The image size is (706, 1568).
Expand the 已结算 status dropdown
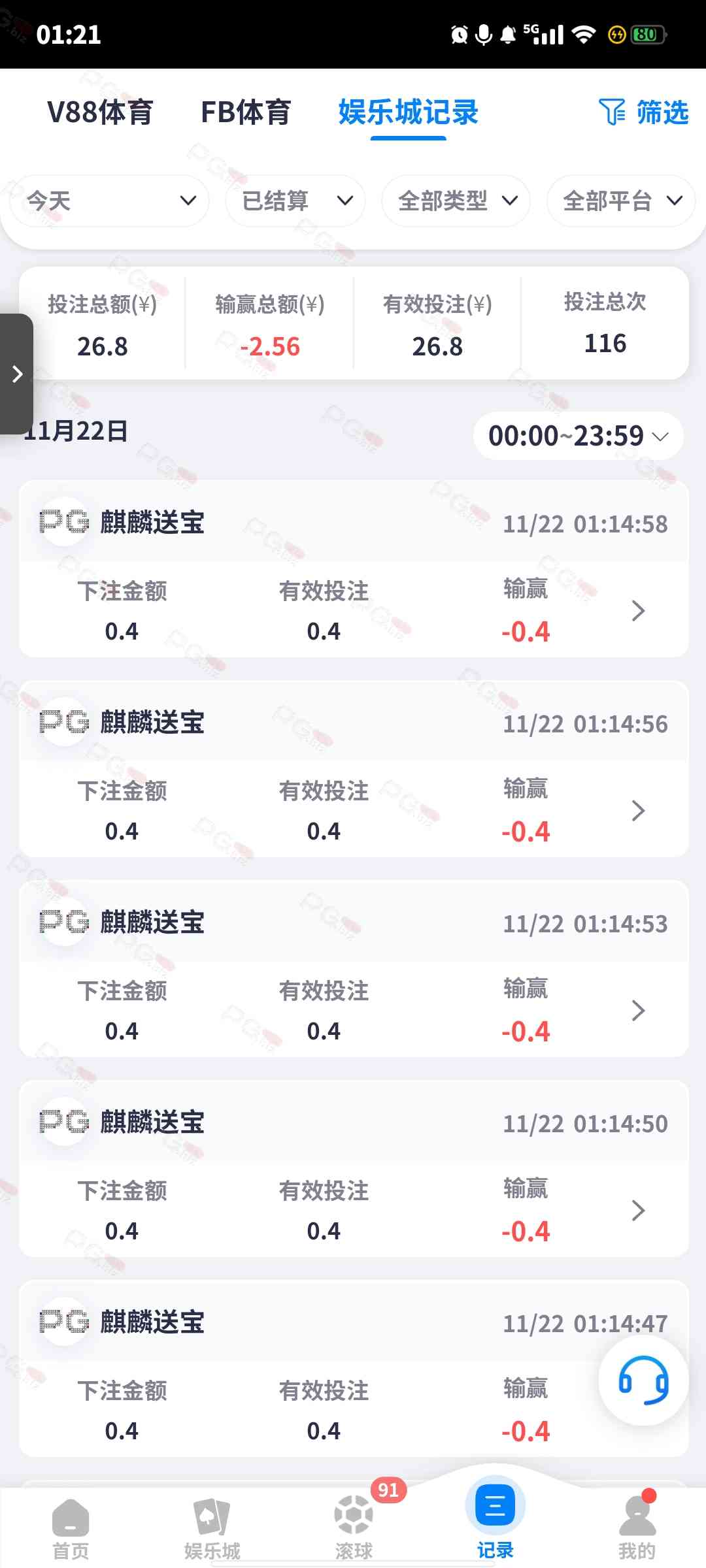click(295, 201)
